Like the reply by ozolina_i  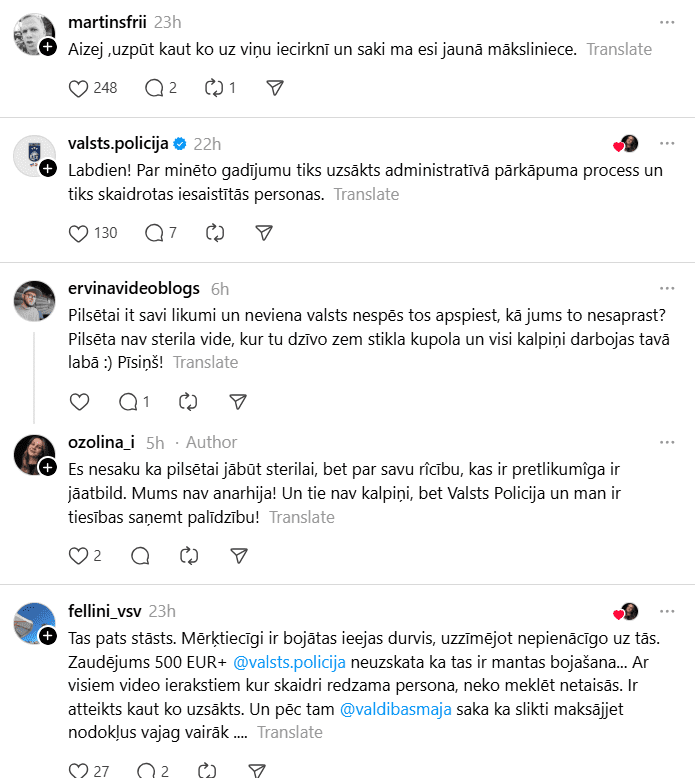pos(80,555)
